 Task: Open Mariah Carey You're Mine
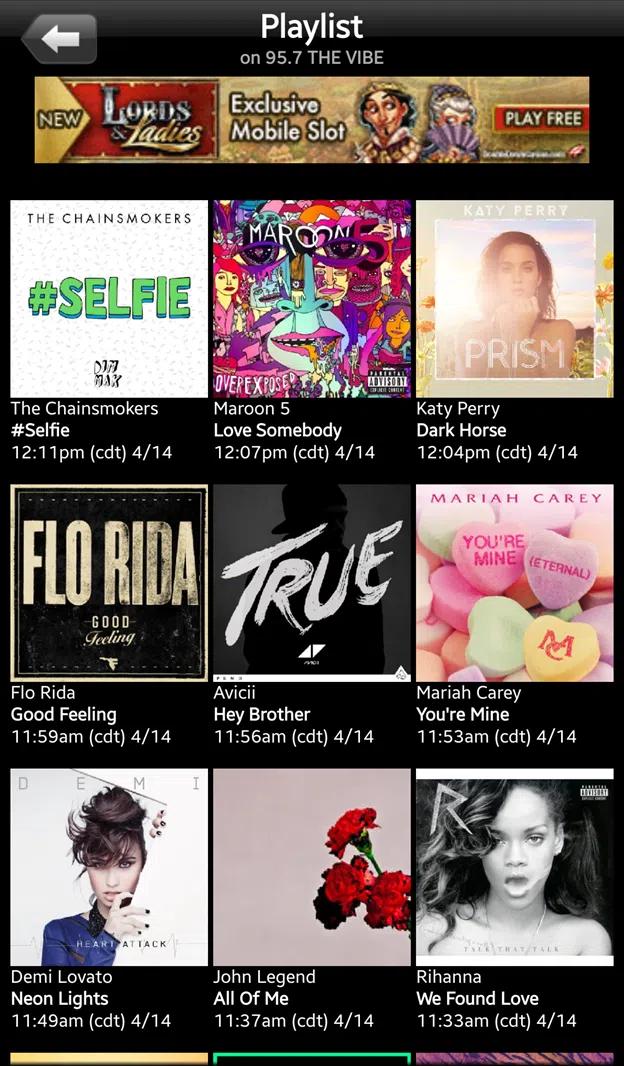coord(514,583)
